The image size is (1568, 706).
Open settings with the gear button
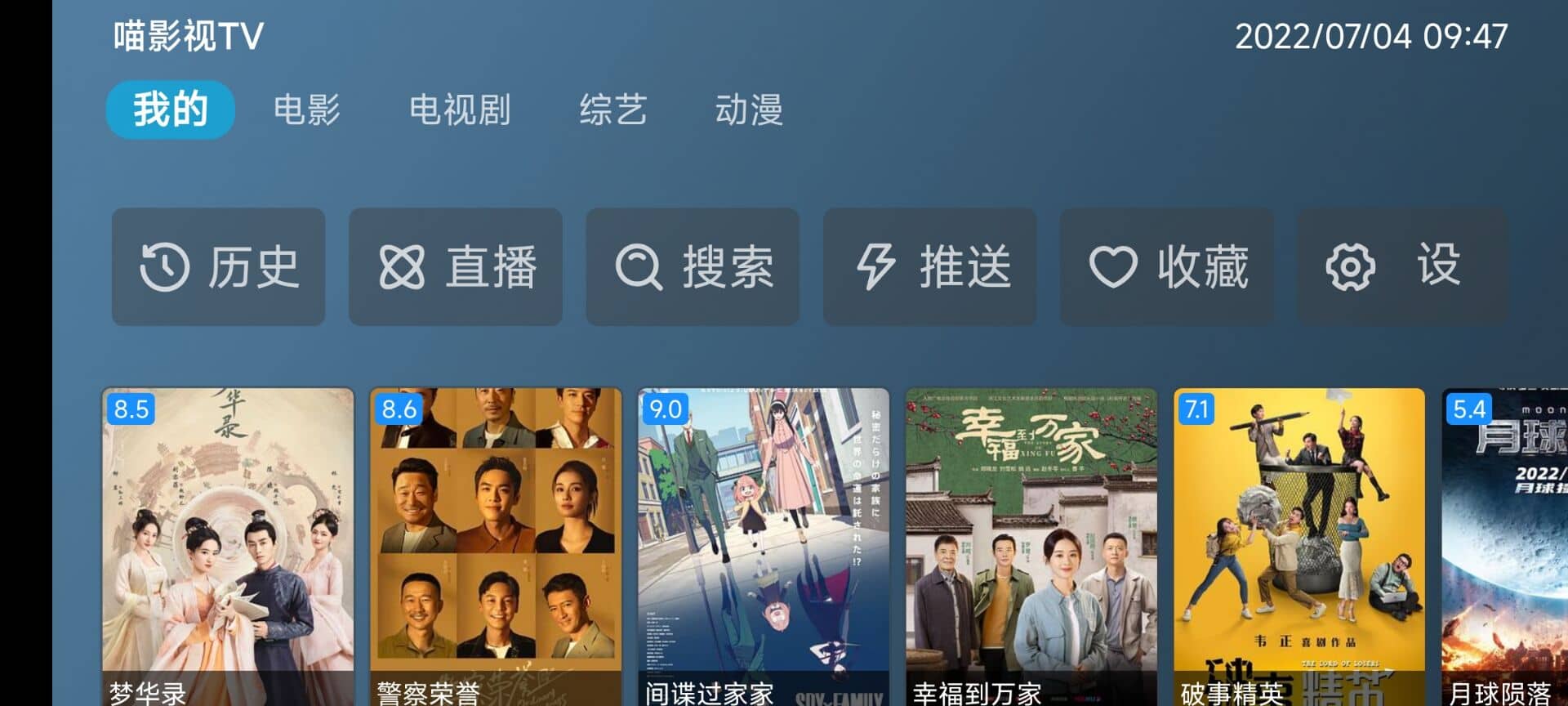(1401, 266)
